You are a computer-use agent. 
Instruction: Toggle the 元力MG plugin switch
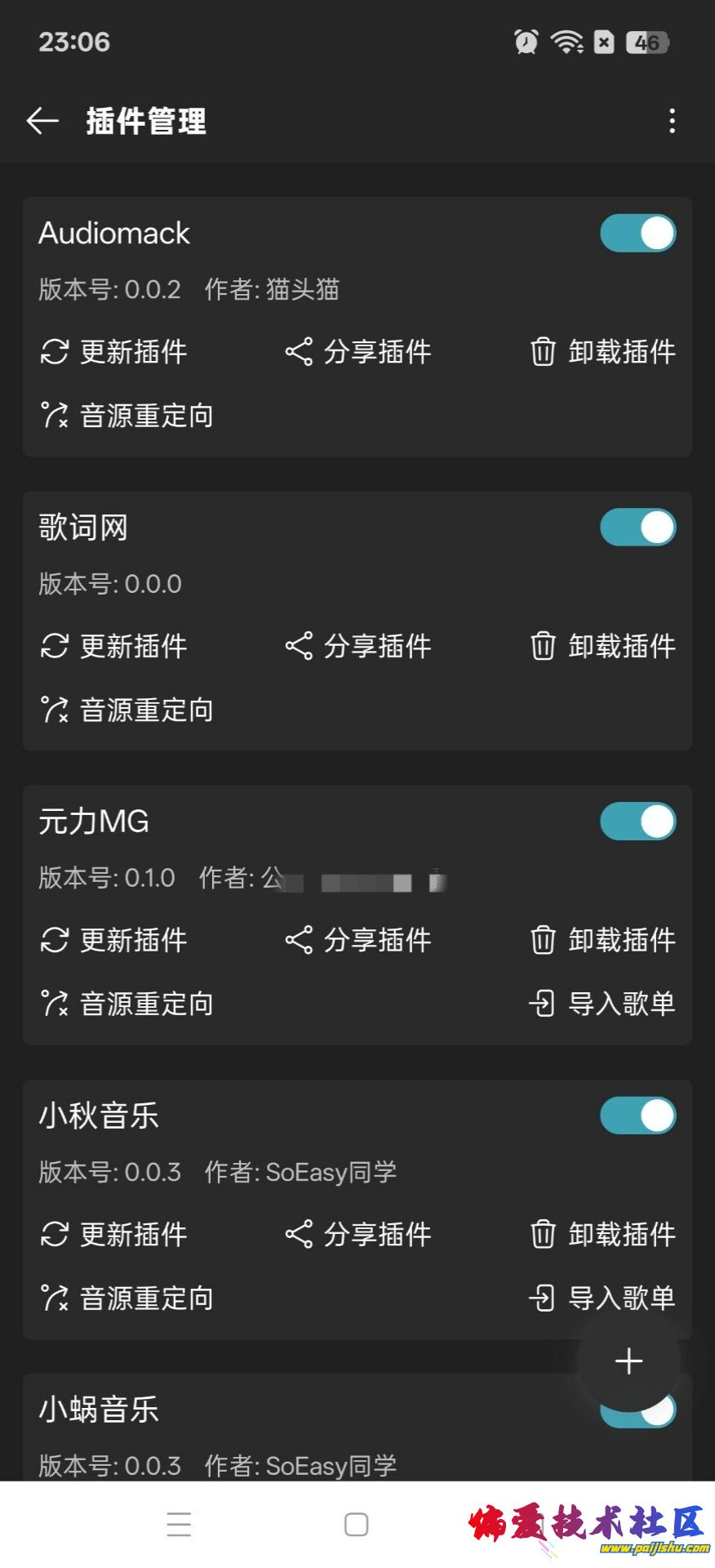pos(637,822)
